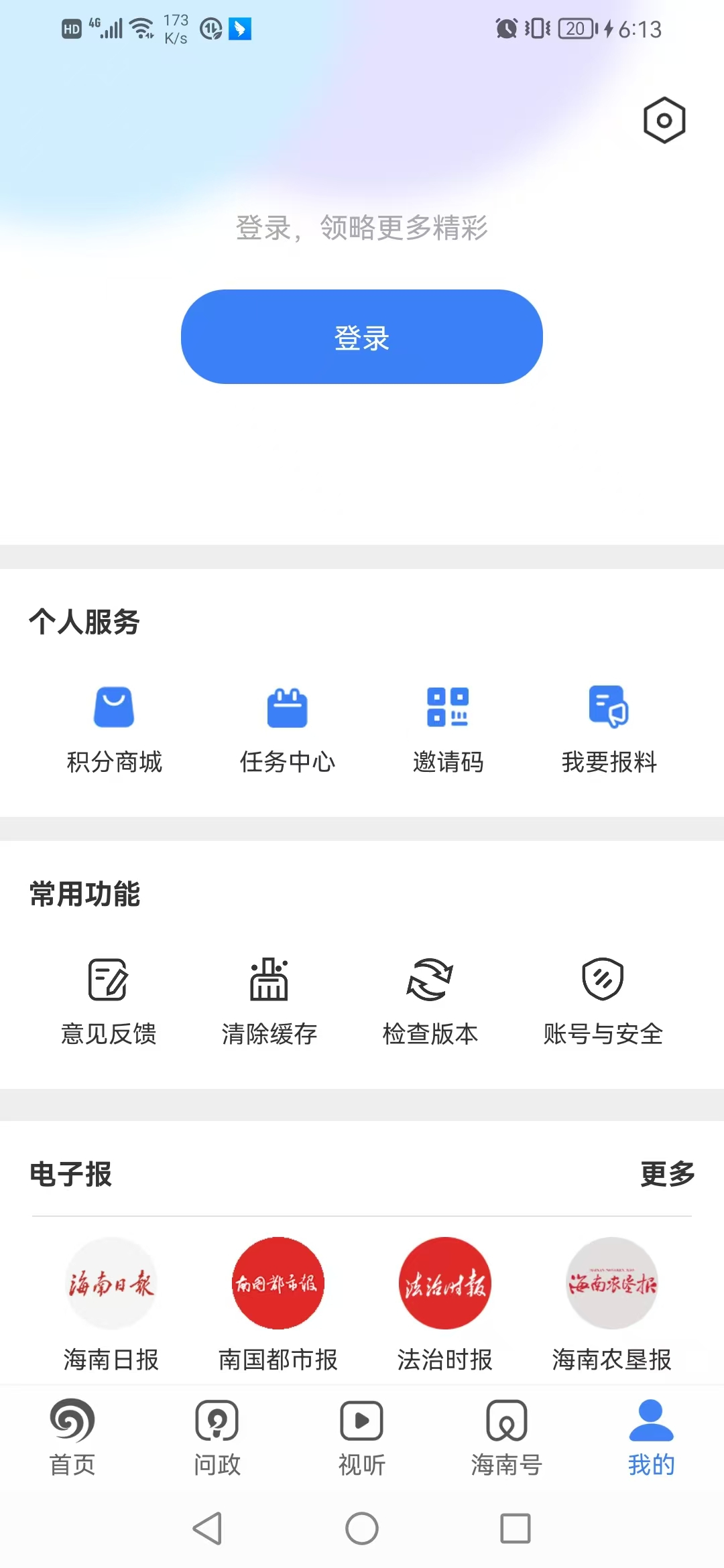
Task: Go to 任务中心 task center
Action: pyautogui.click(x=288, y=727)
